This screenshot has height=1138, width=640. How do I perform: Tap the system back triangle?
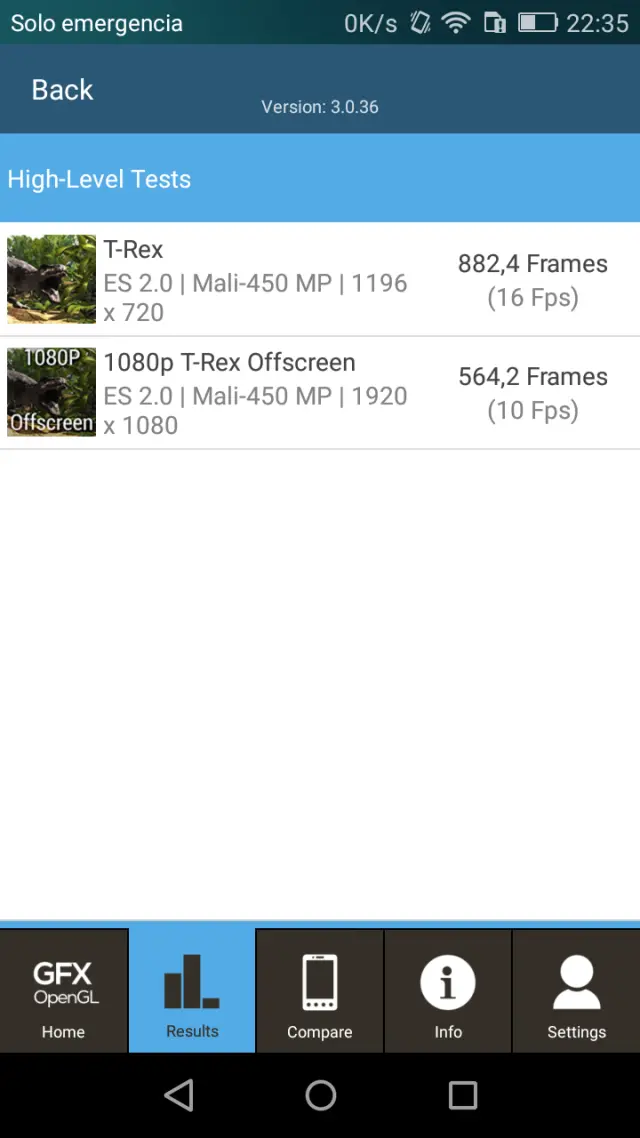click(179, 1095)
